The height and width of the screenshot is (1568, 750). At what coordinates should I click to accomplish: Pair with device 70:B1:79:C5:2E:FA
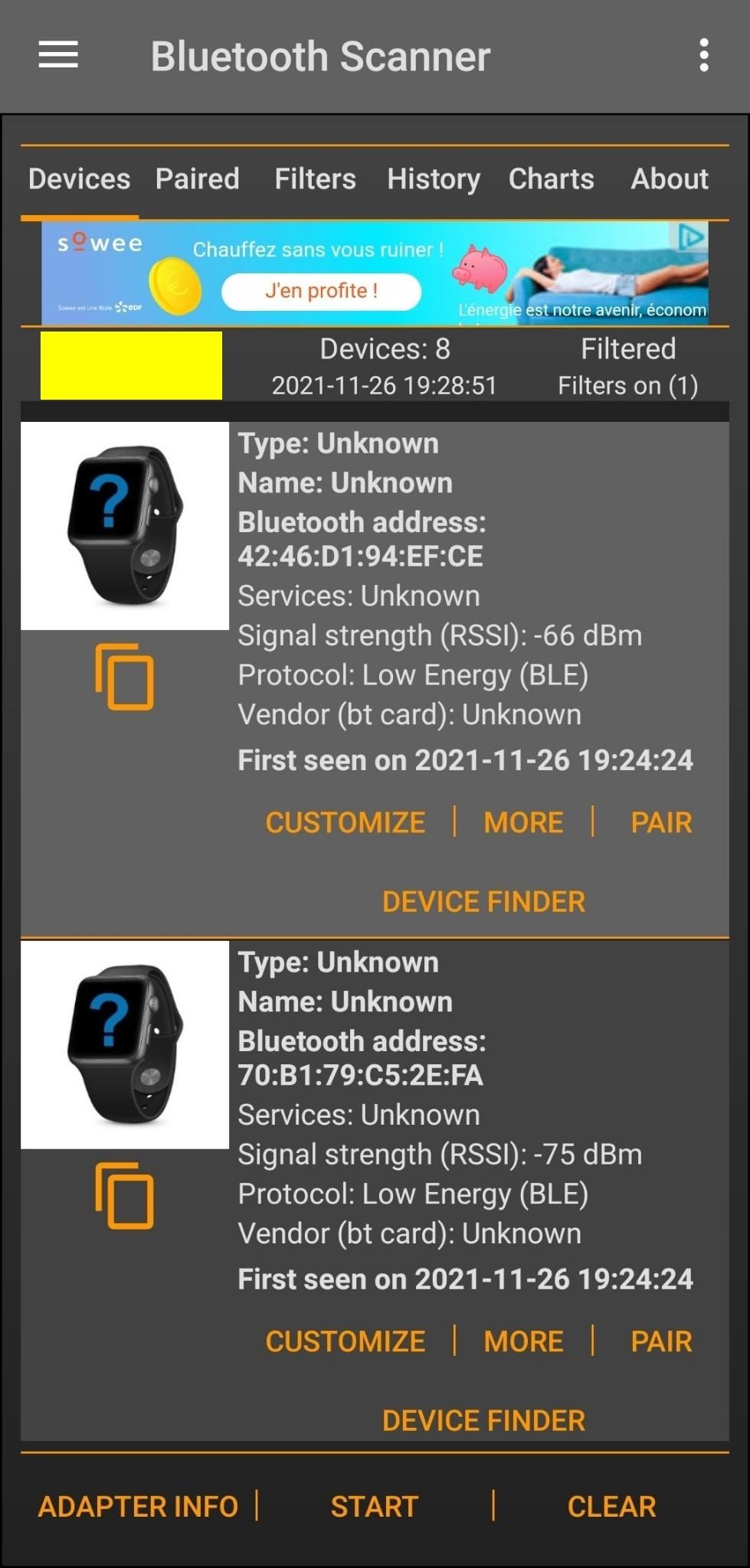click(x=660, y=1341)
